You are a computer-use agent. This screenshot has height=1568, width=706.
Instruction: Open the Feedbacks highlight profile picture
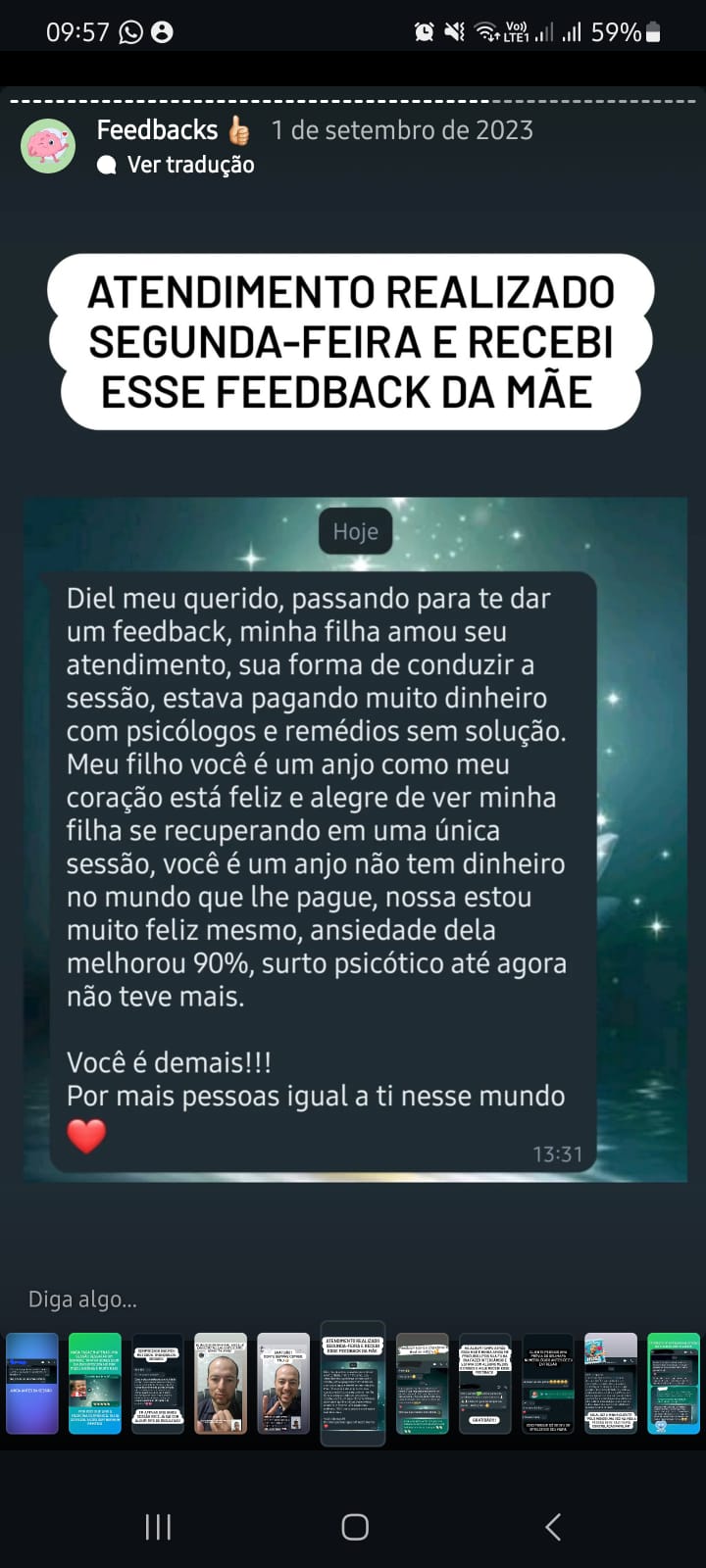[48, 146]
